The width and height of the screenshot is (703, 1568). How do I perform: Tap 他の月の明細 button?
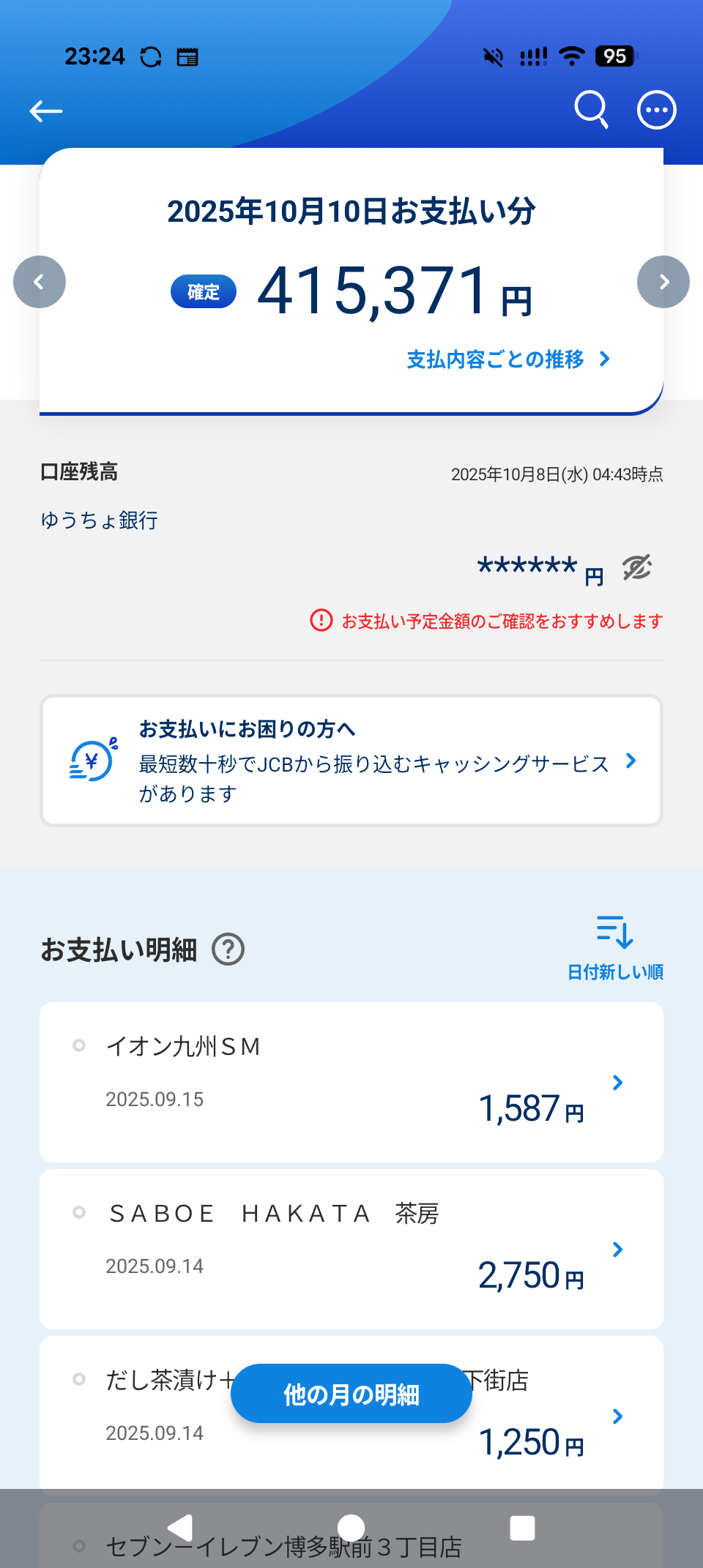coord(351,1394)
